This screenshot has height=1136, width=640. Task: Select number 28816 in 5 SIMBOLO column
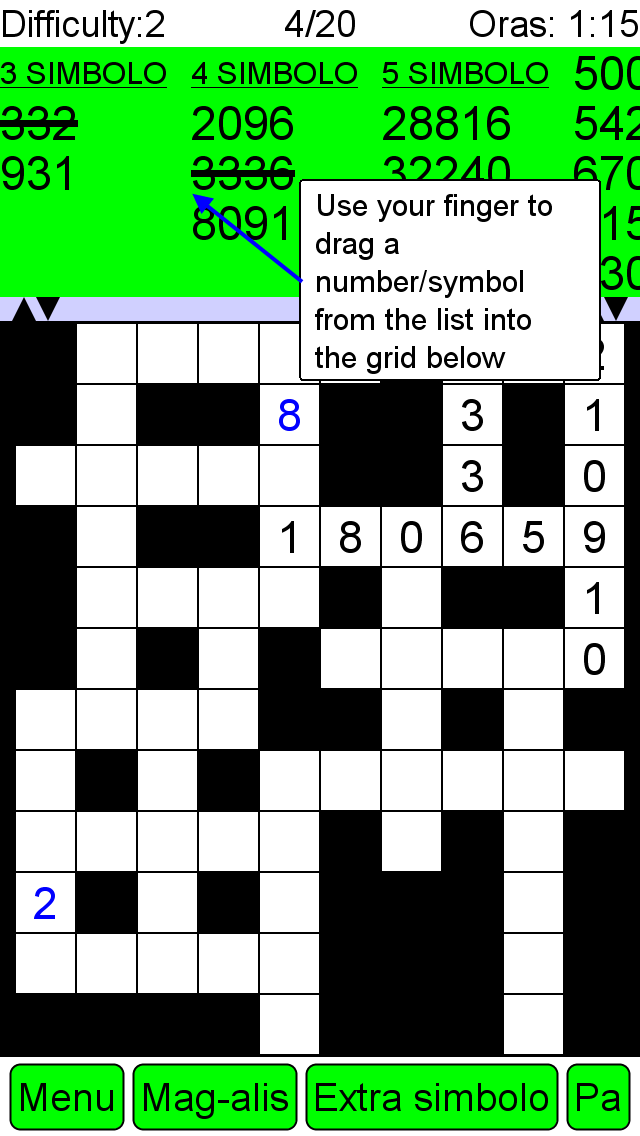point(446,124)
